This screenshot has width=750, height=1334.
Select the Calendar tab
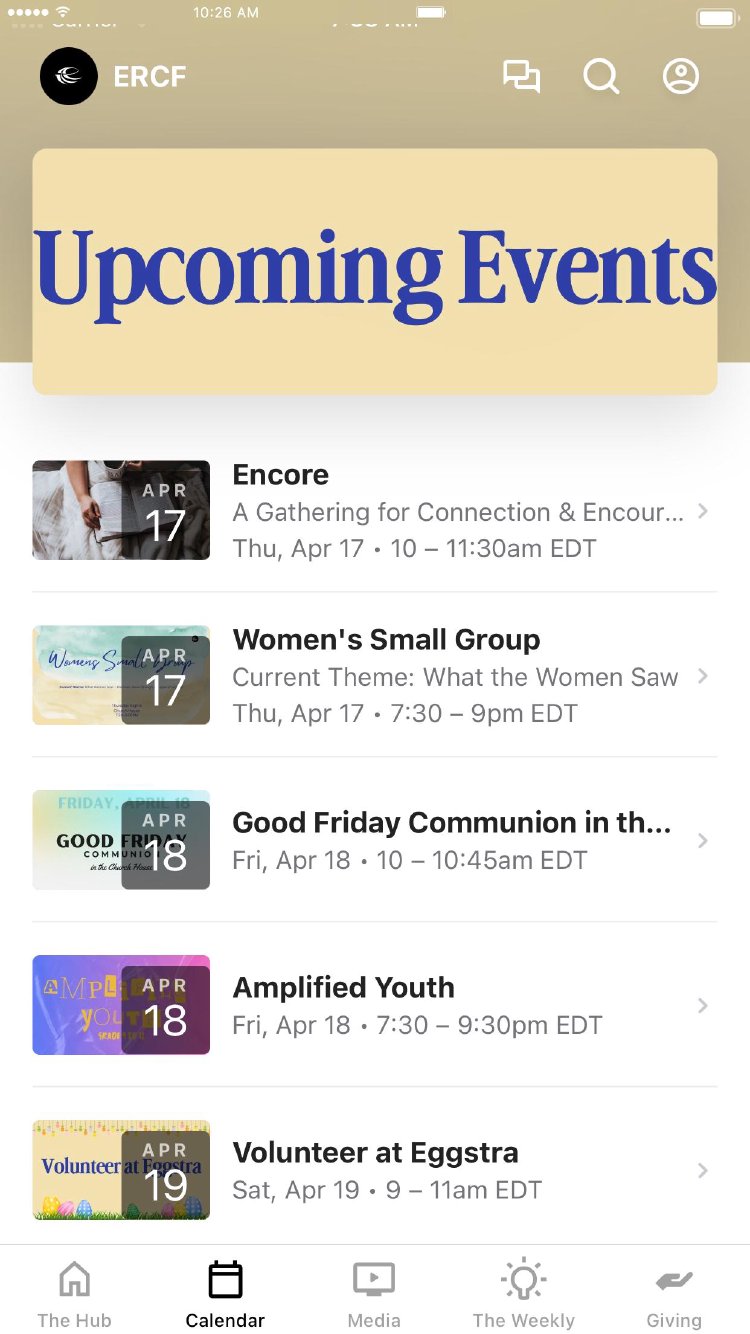pyautogui.click(x=225, y=1293)
